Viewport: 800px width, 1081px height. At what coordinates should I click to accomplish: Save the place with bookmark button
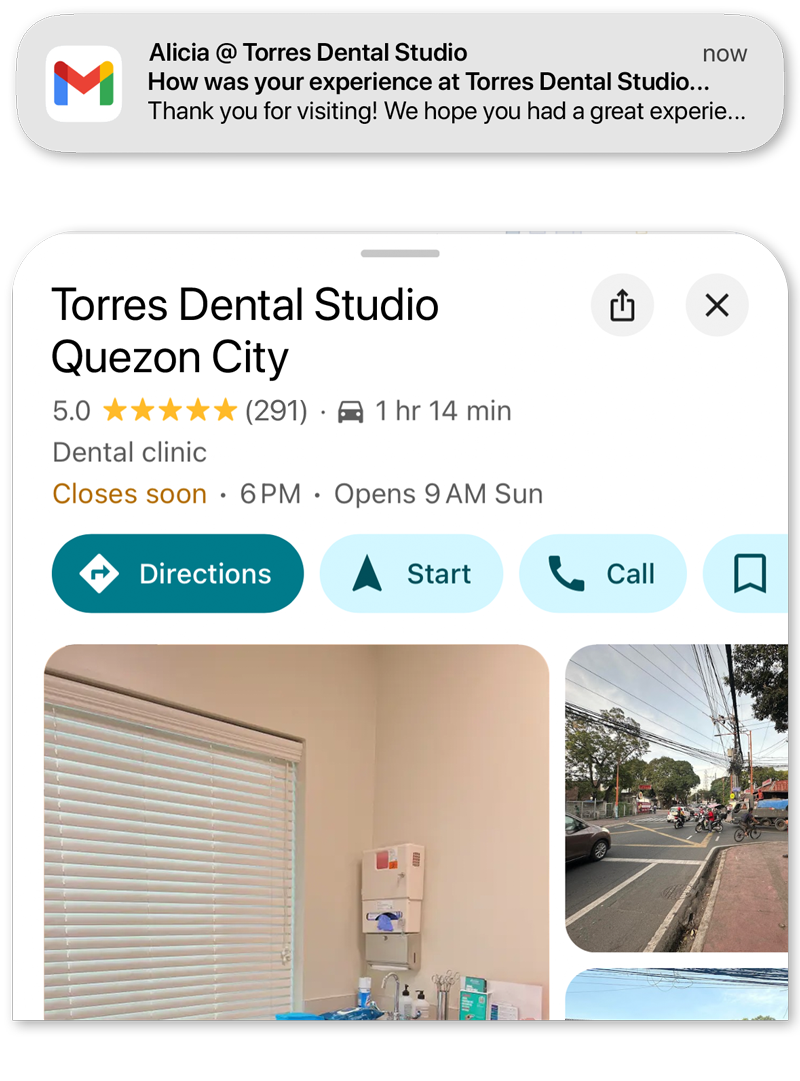click(x=750, y=574)
